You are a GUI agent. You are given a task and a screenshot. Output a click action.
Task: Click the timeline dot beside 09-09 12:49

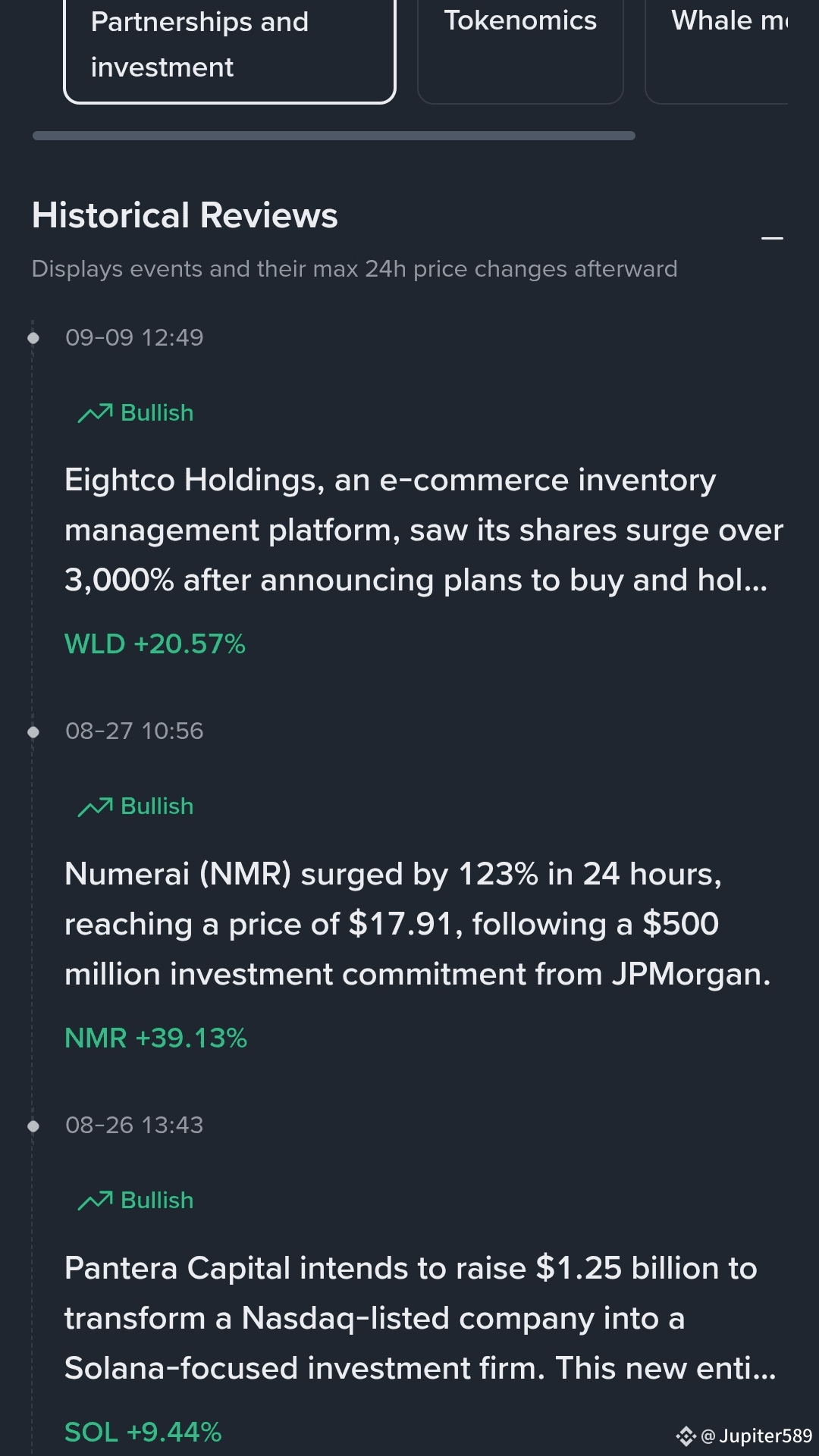[32, 338]
